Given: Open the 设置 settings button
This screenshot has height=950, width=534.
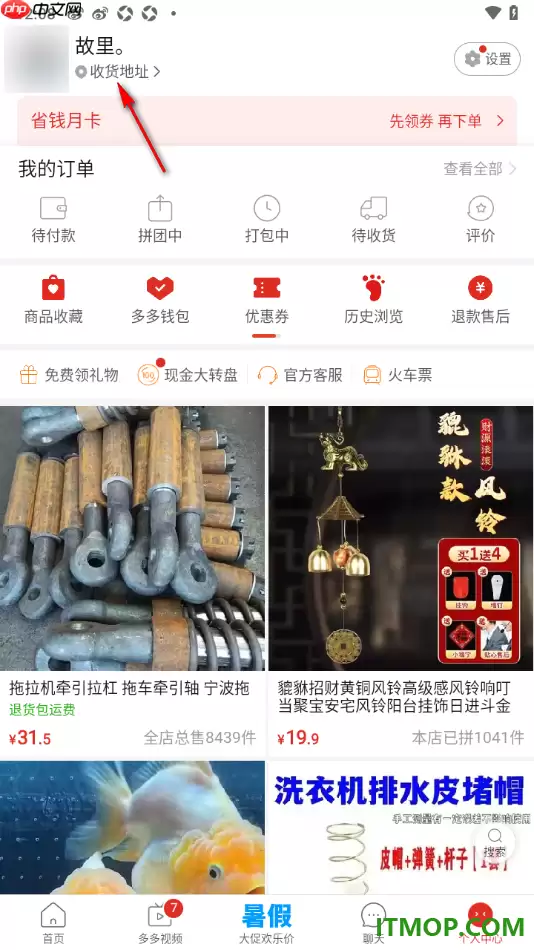Looking at the screenshot, I should [x=487, y=59].
